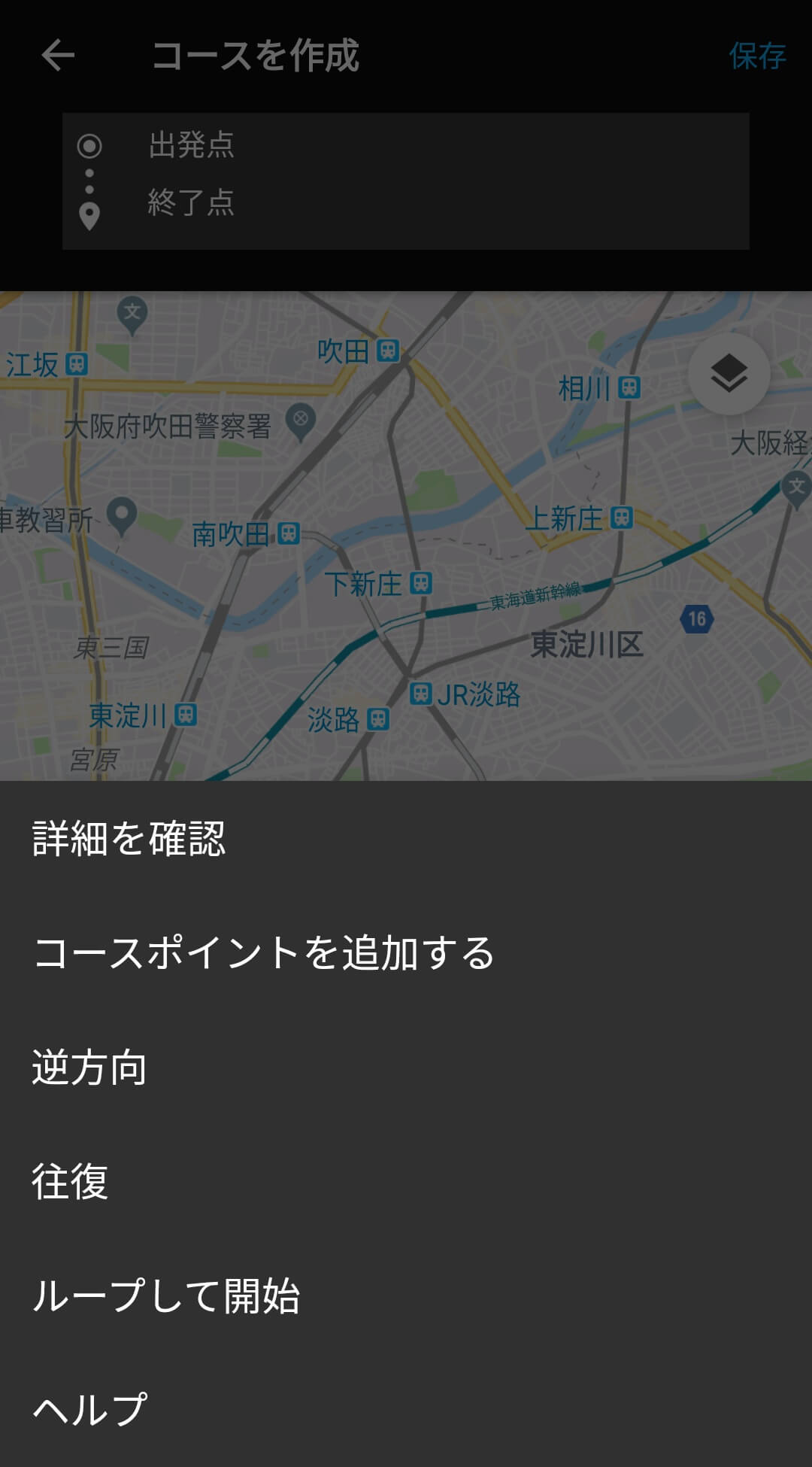Choose ループして開始 option
This screenshot has height=1467, width=812.
click(x=406, y=1295)
